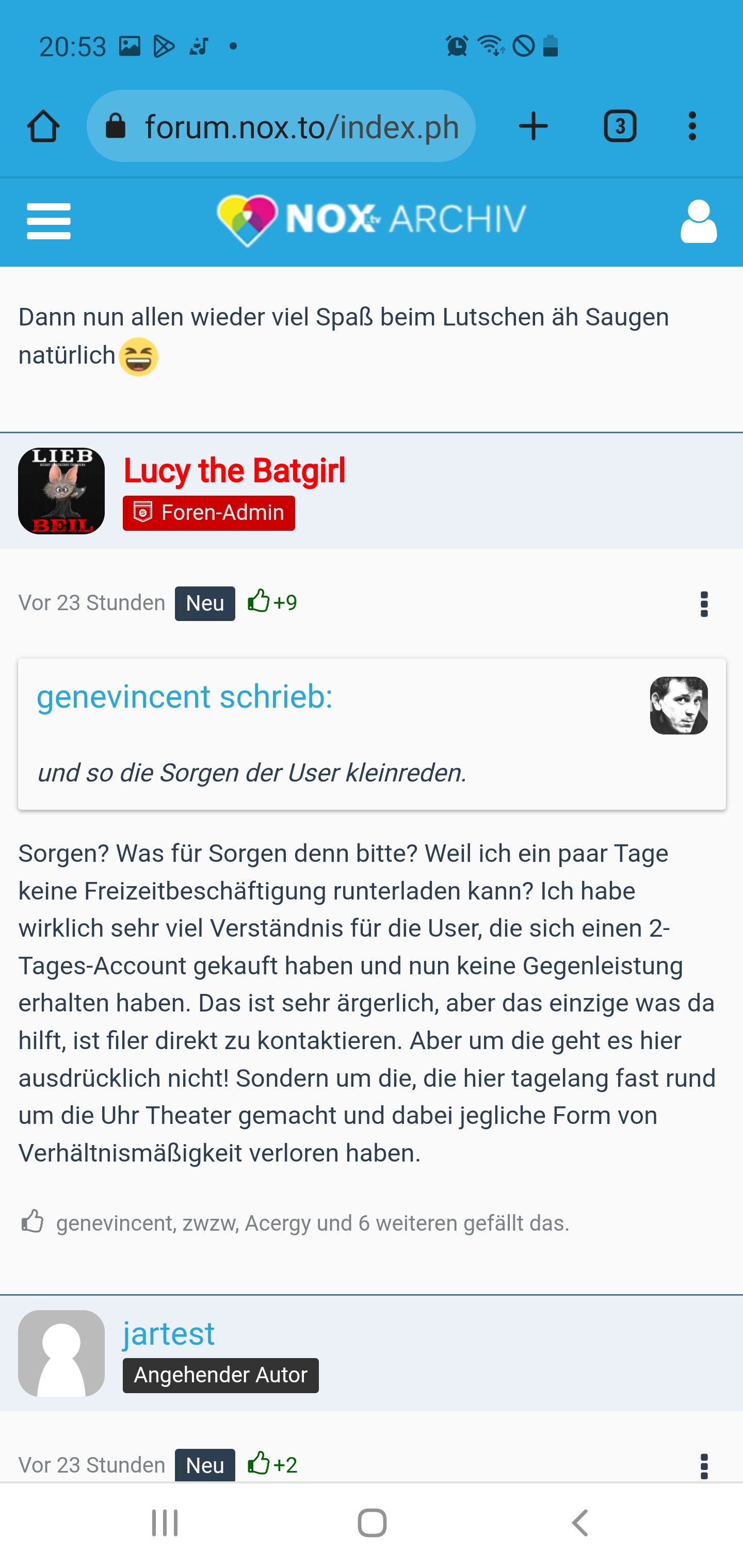743x1568 pixels.
Task: View the +9 likes on Lucy's post
Action: coord(272,602)
